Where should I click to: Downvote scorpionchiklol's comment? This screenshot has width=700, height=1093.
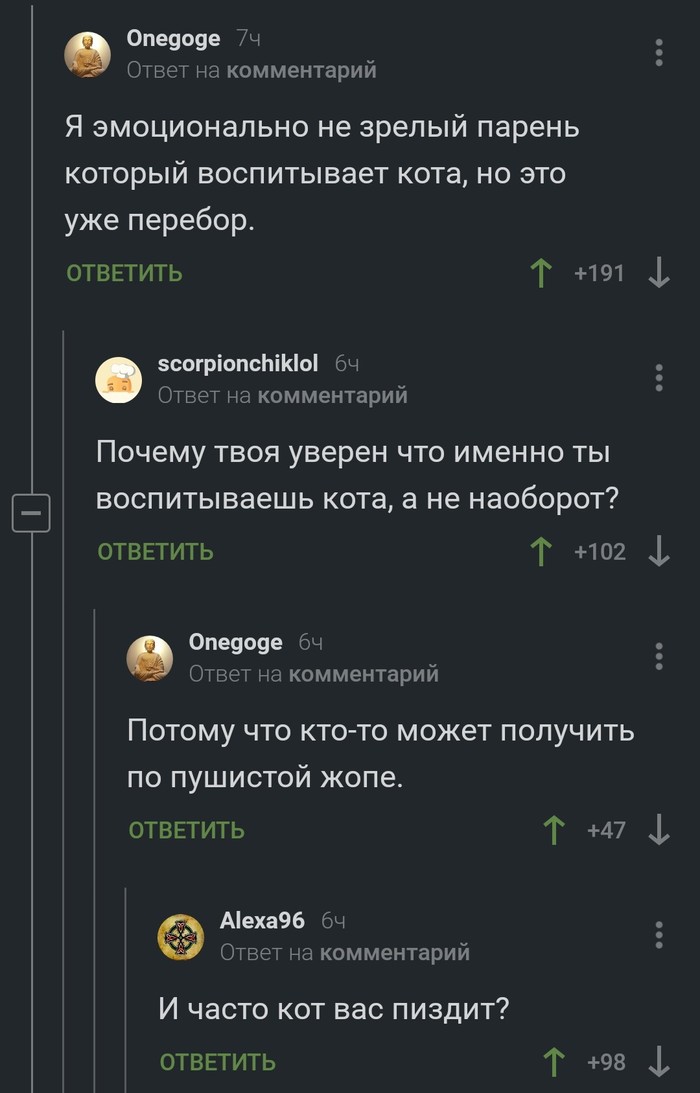[x=658, y=551]
